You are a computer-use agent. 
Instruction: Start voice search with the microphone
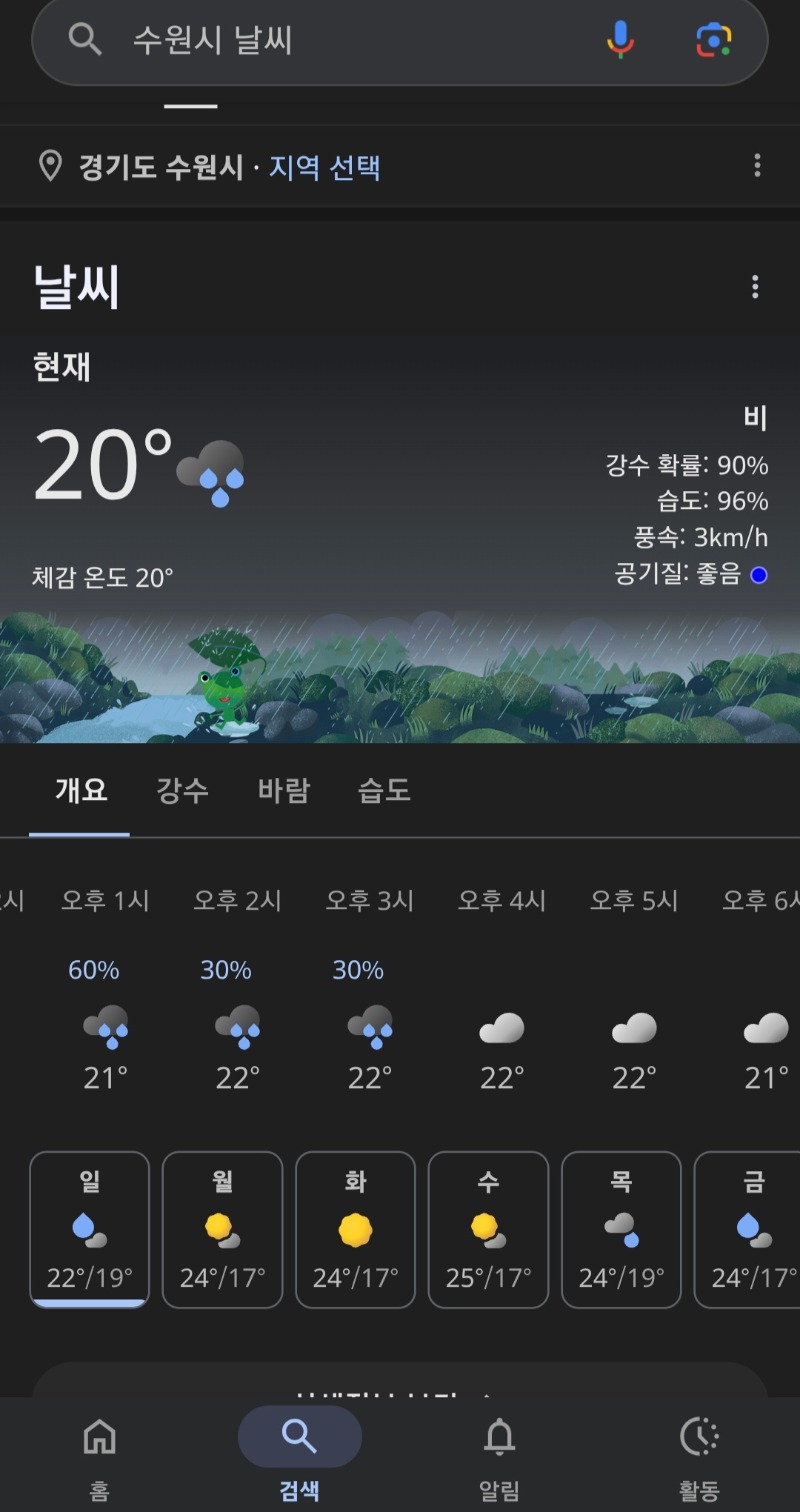[x=620, y=40]
